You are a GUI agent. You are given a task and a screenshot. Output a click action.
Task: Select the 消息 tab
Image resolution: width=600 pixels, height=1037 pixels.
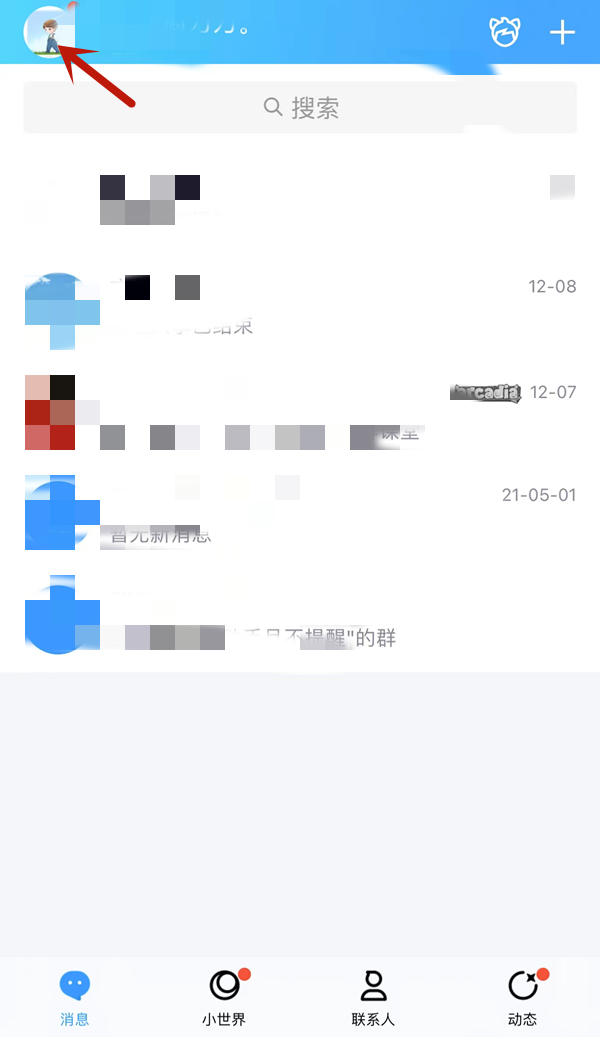pyautogui.click(x=74, y=997)
